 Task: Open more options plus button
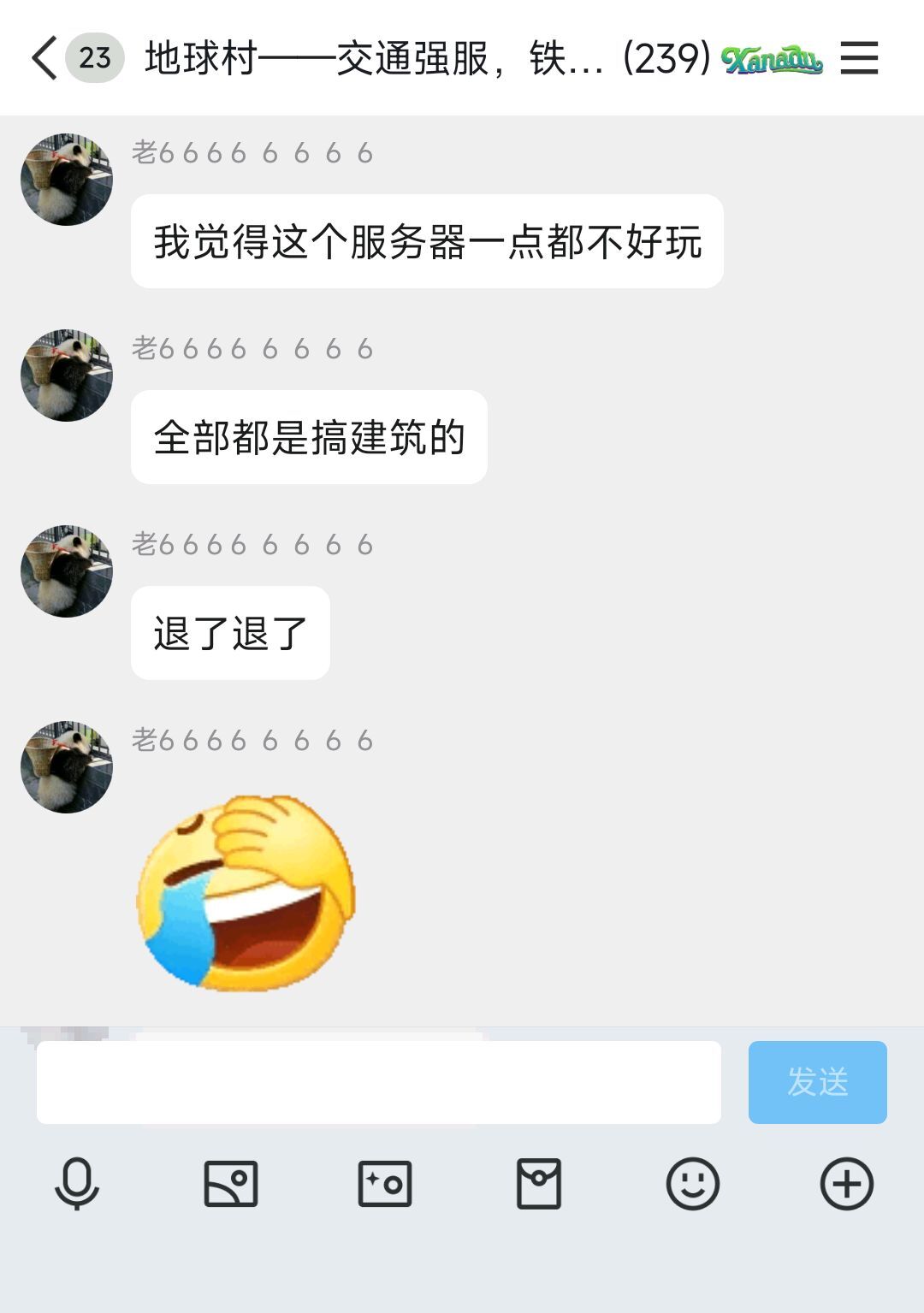(847, 1184)
